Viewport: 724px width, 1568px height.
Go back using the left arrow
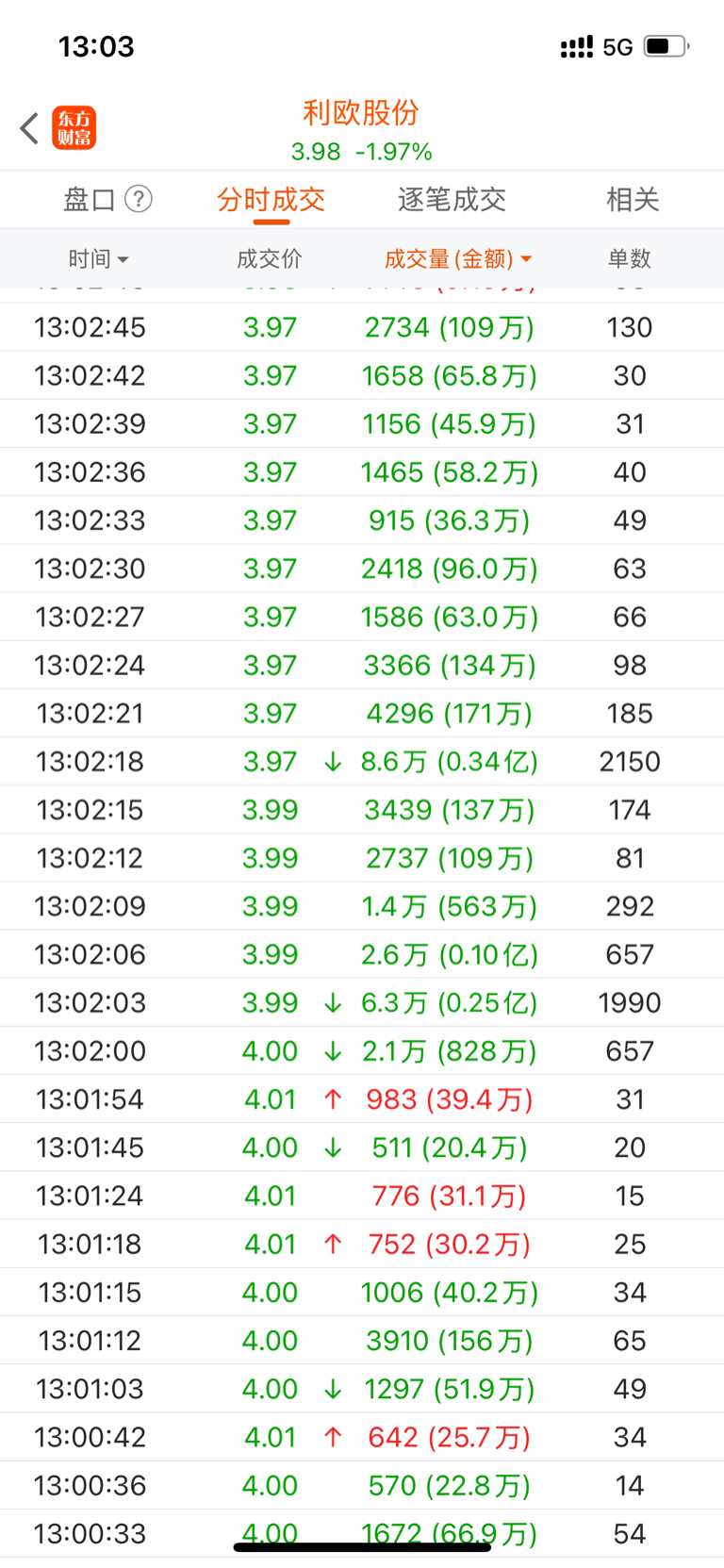[29, 128]
